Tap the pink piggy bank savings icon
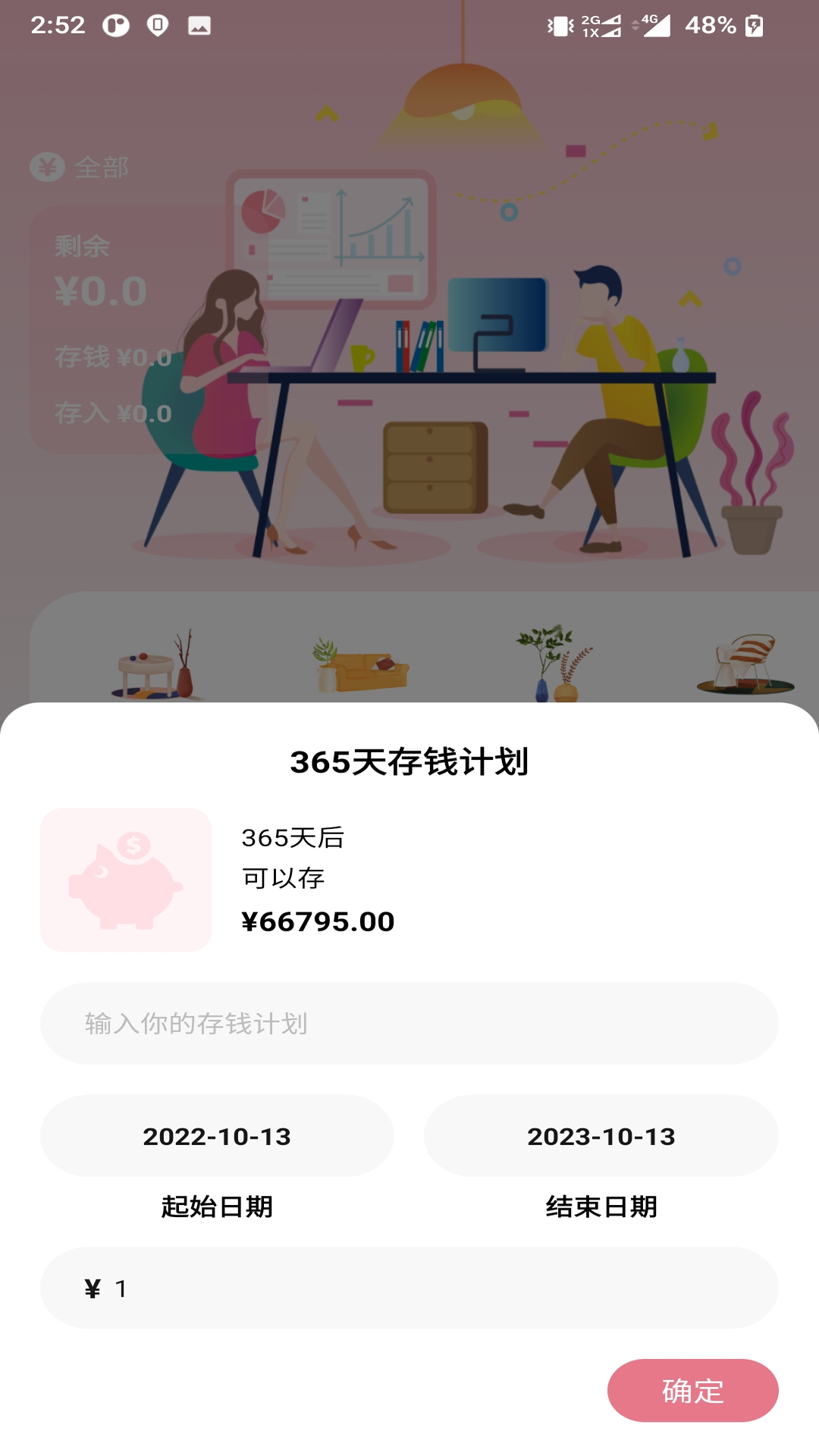819x1456 pixels. (x=125, y=880)
